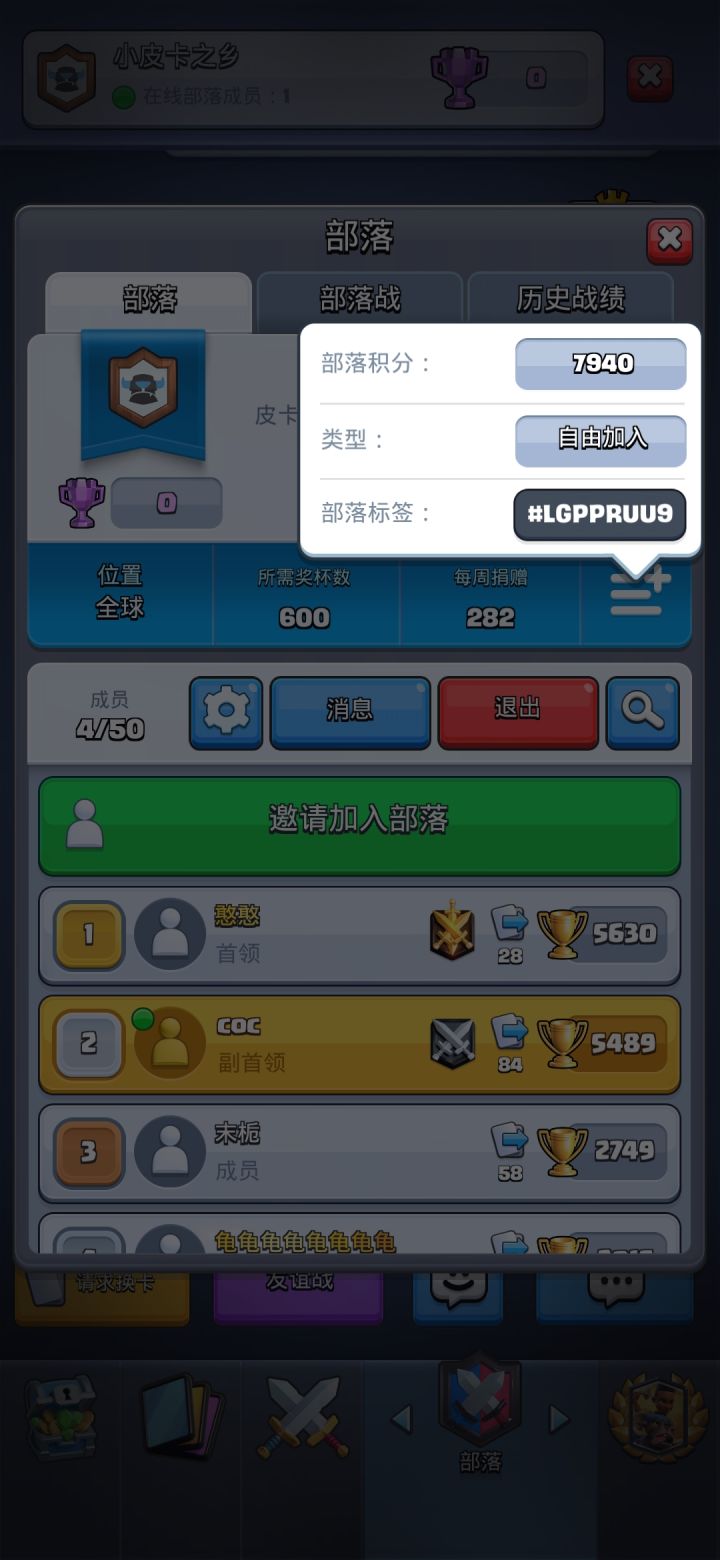This screenshot has height=1560, width=720.
Task: Open clan search with the magnifier icon
Action: click(x=643, y=712)
